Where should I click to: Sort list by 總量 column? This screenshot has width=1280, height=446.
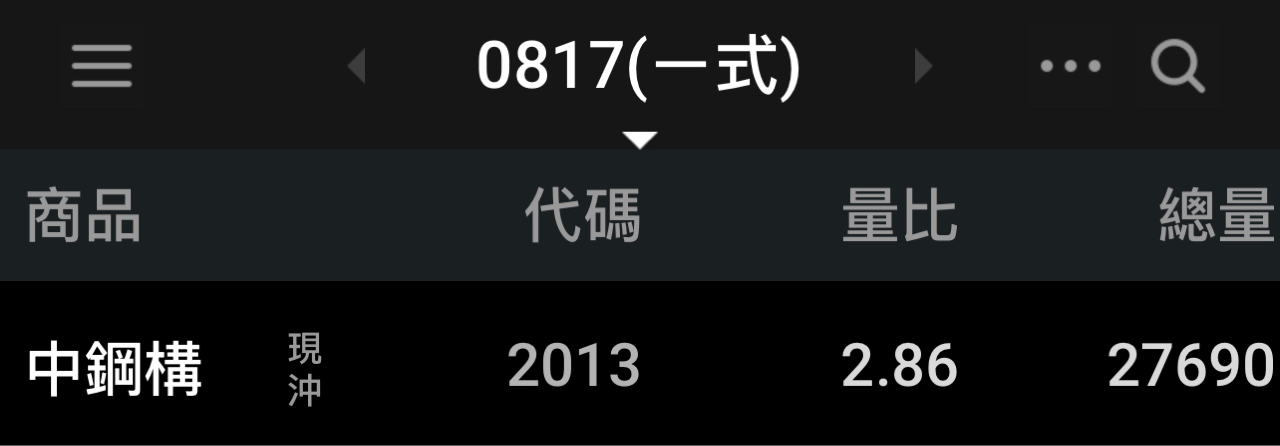(x=1216, y=216)
